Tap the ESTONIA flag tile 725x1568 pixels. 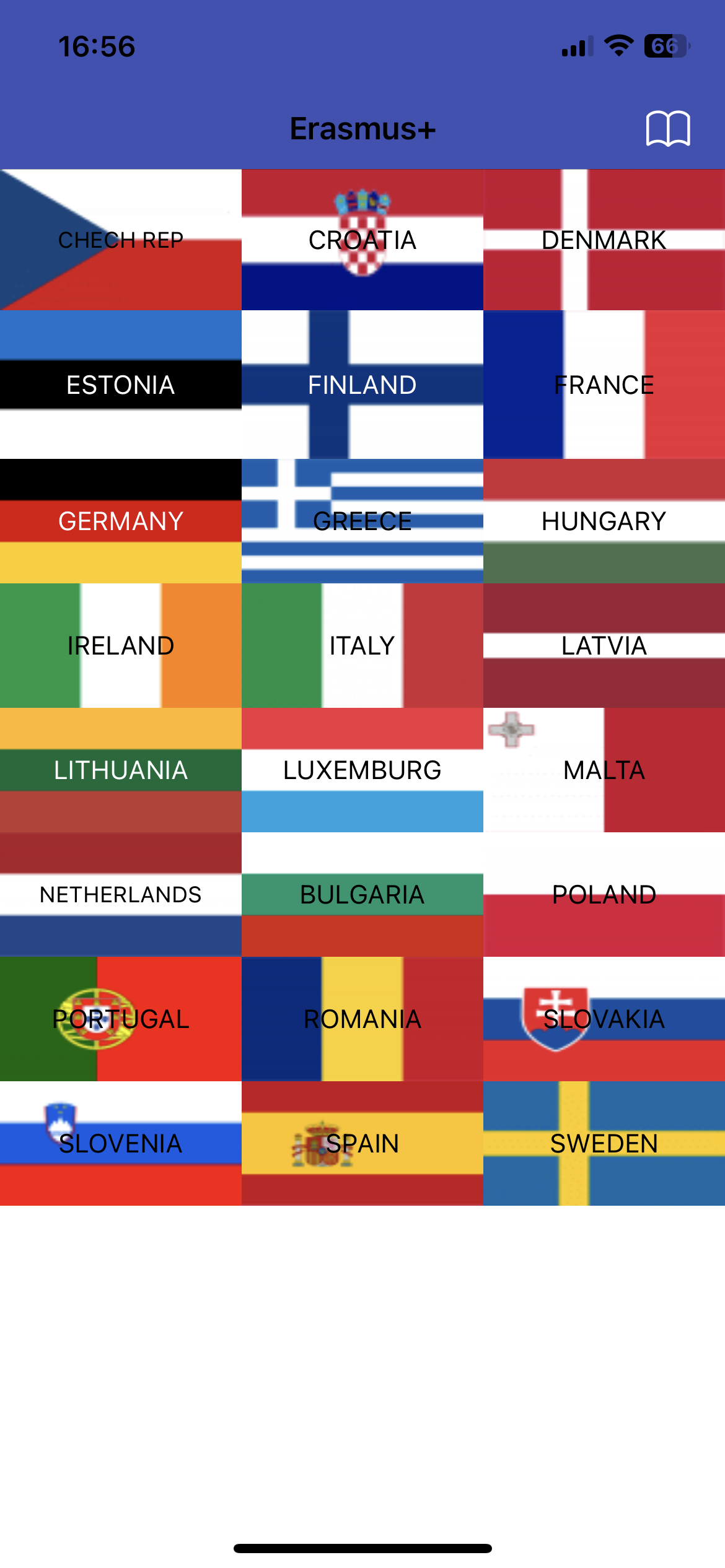point(121,385)
